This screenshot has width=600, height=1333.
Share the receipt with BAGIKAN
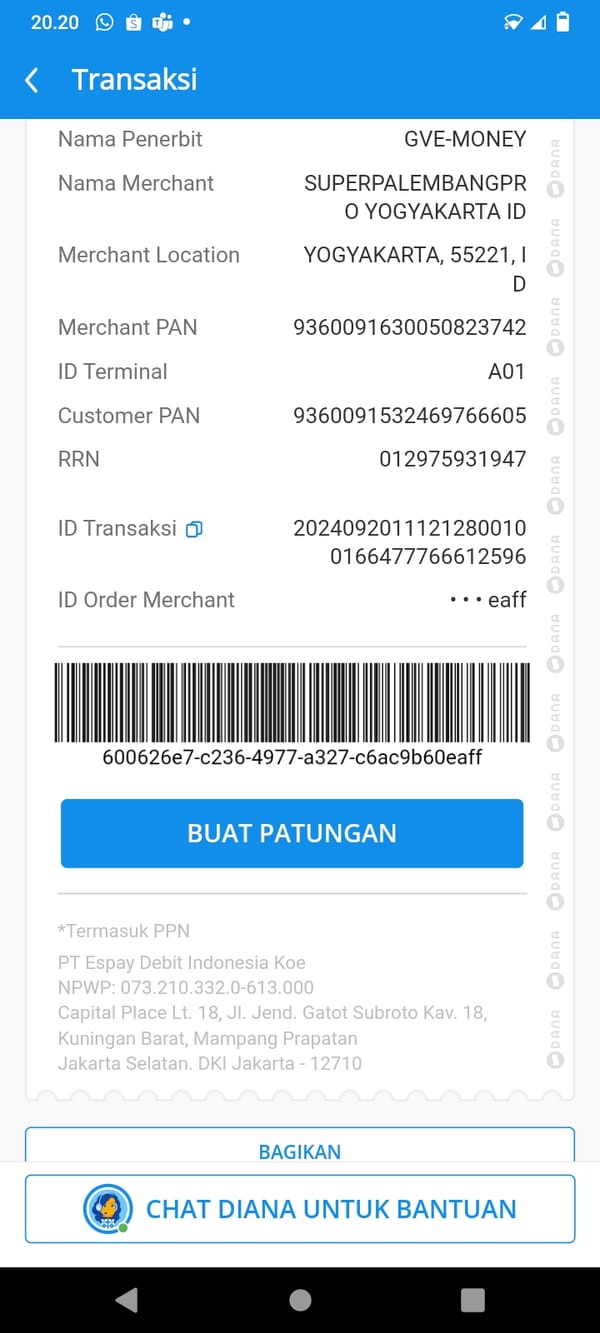click(x=300, y=1148)
